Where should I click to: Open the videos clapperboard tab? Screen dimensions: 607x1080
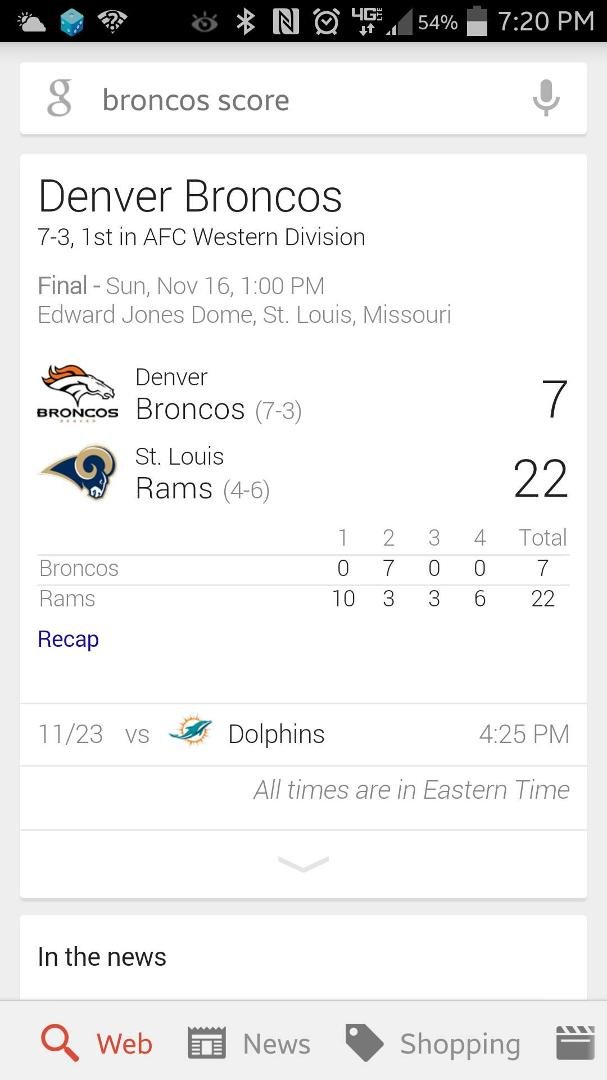[575, 1043]
